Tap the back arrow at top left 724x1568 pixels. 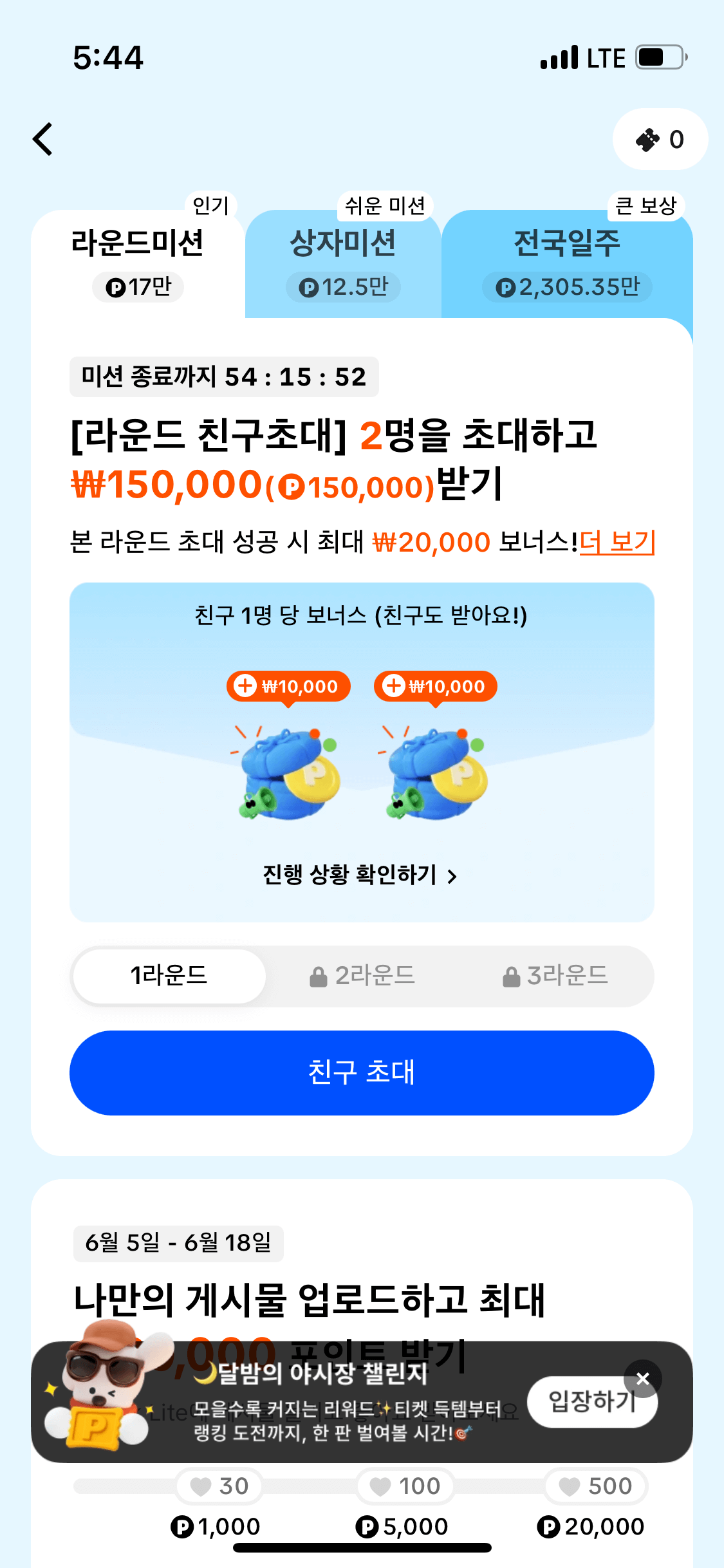coord(42,139)
